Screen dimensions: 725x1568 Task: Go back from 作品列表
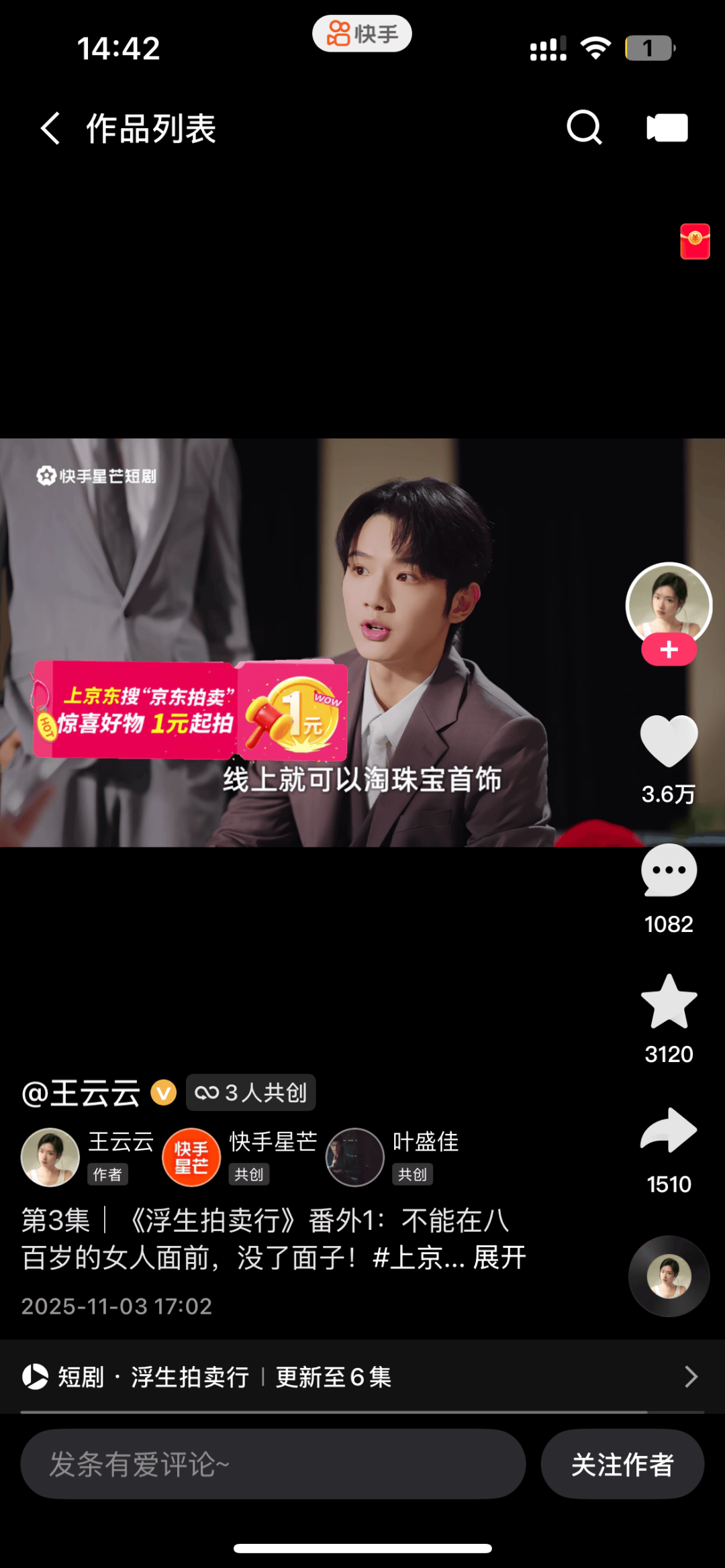(50, 128)
